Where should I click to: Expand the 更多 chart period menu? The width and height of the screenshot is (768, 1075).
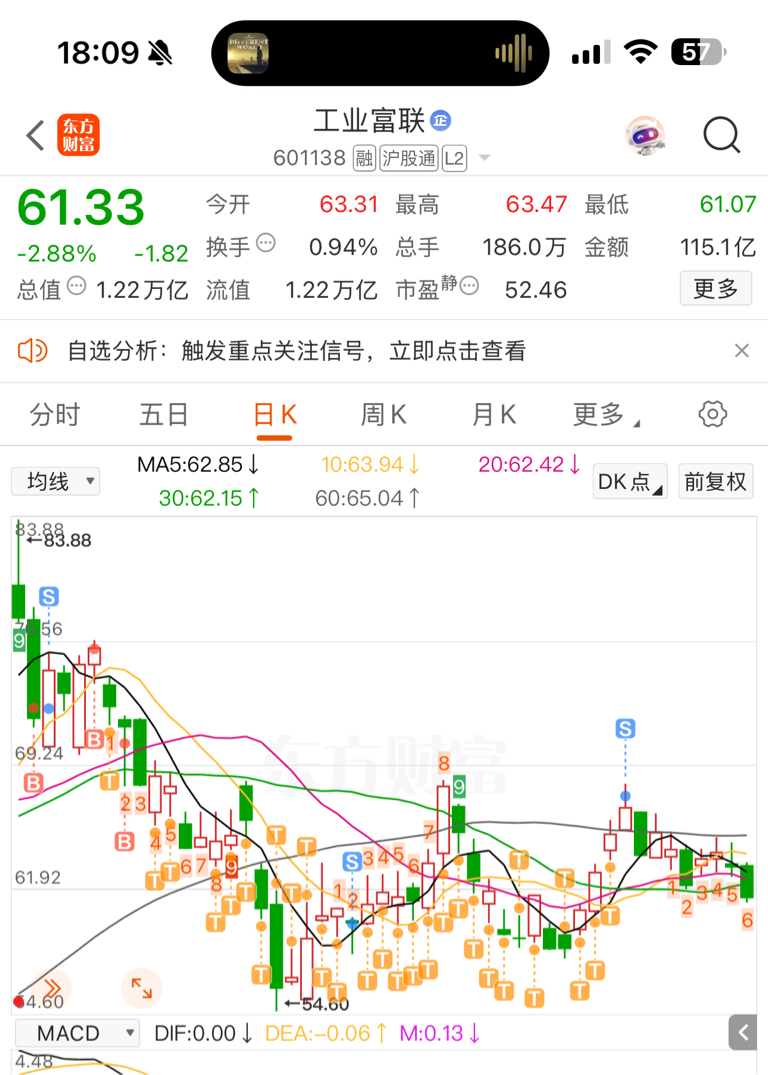pos(605,414)
